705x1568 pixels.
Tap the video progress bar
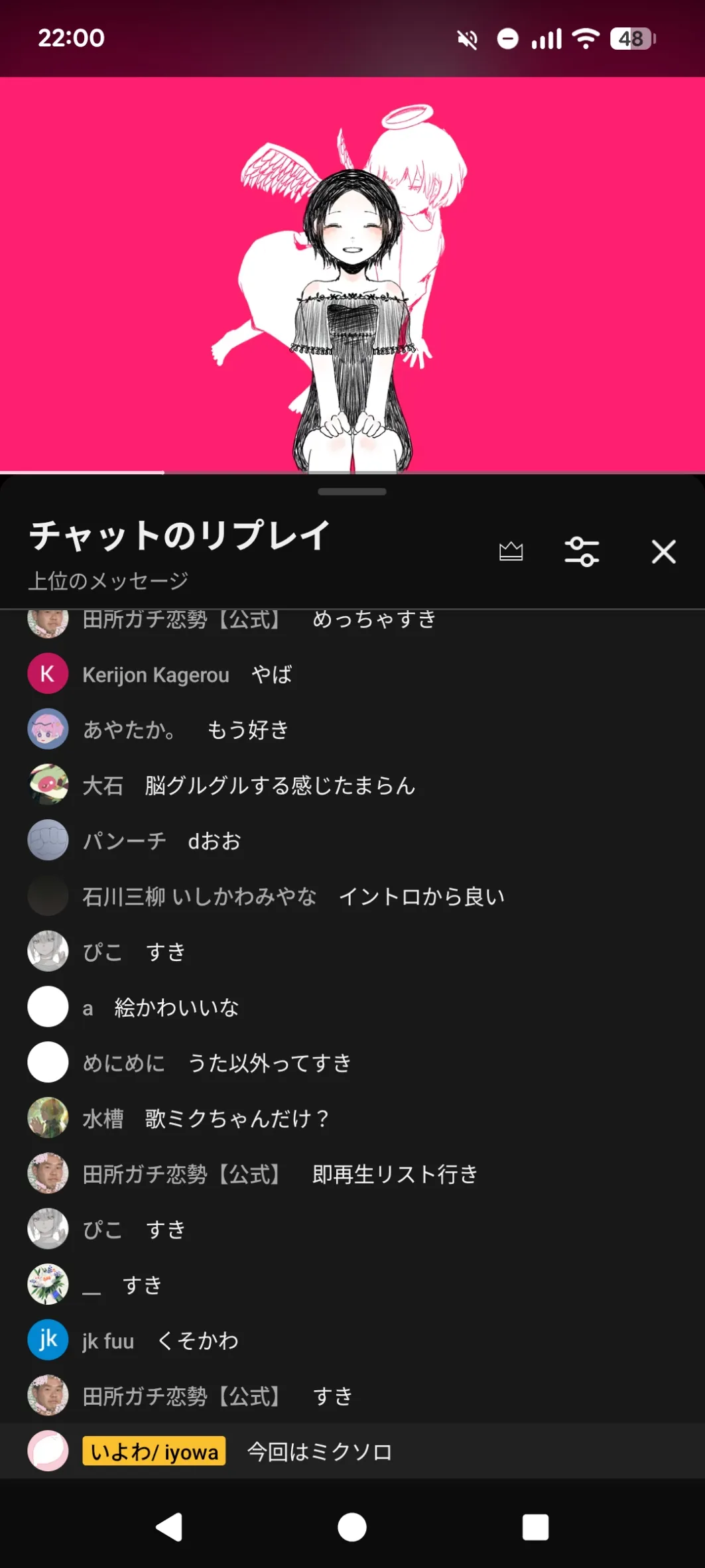(x=352, y=472)
